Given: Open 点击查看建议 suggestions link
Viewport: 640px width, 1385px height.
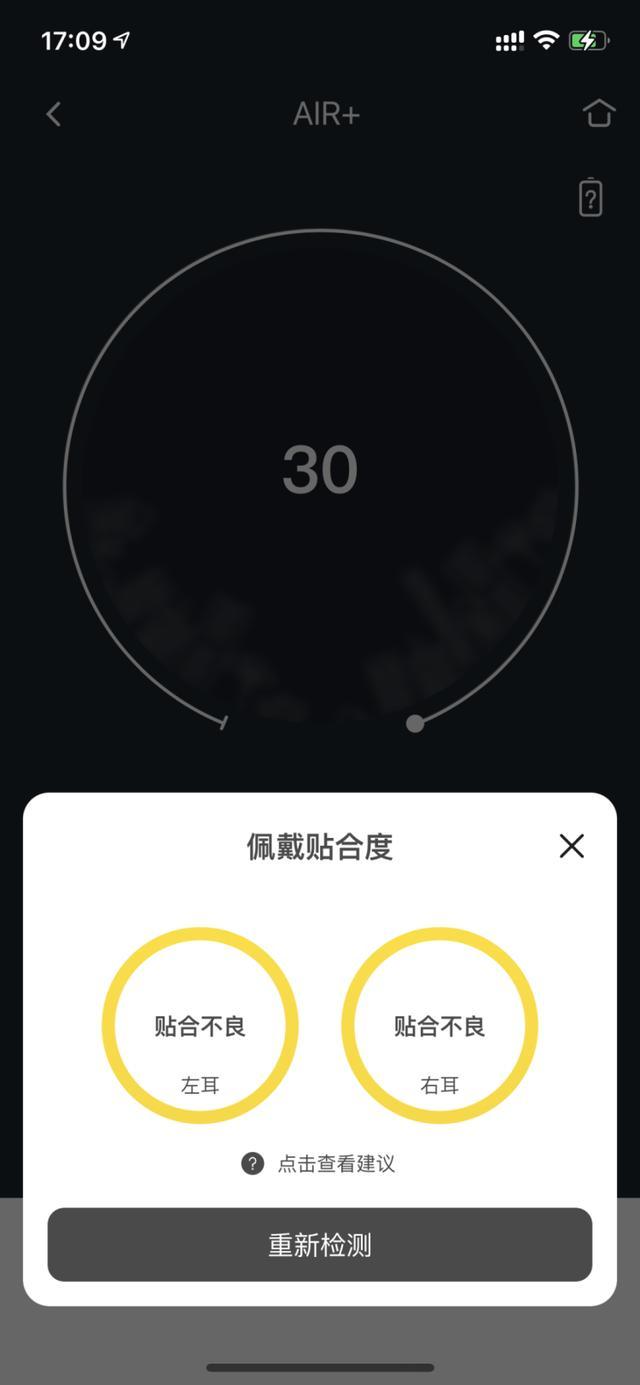Looking at the screenshot, I should [x=319, y=1164].
